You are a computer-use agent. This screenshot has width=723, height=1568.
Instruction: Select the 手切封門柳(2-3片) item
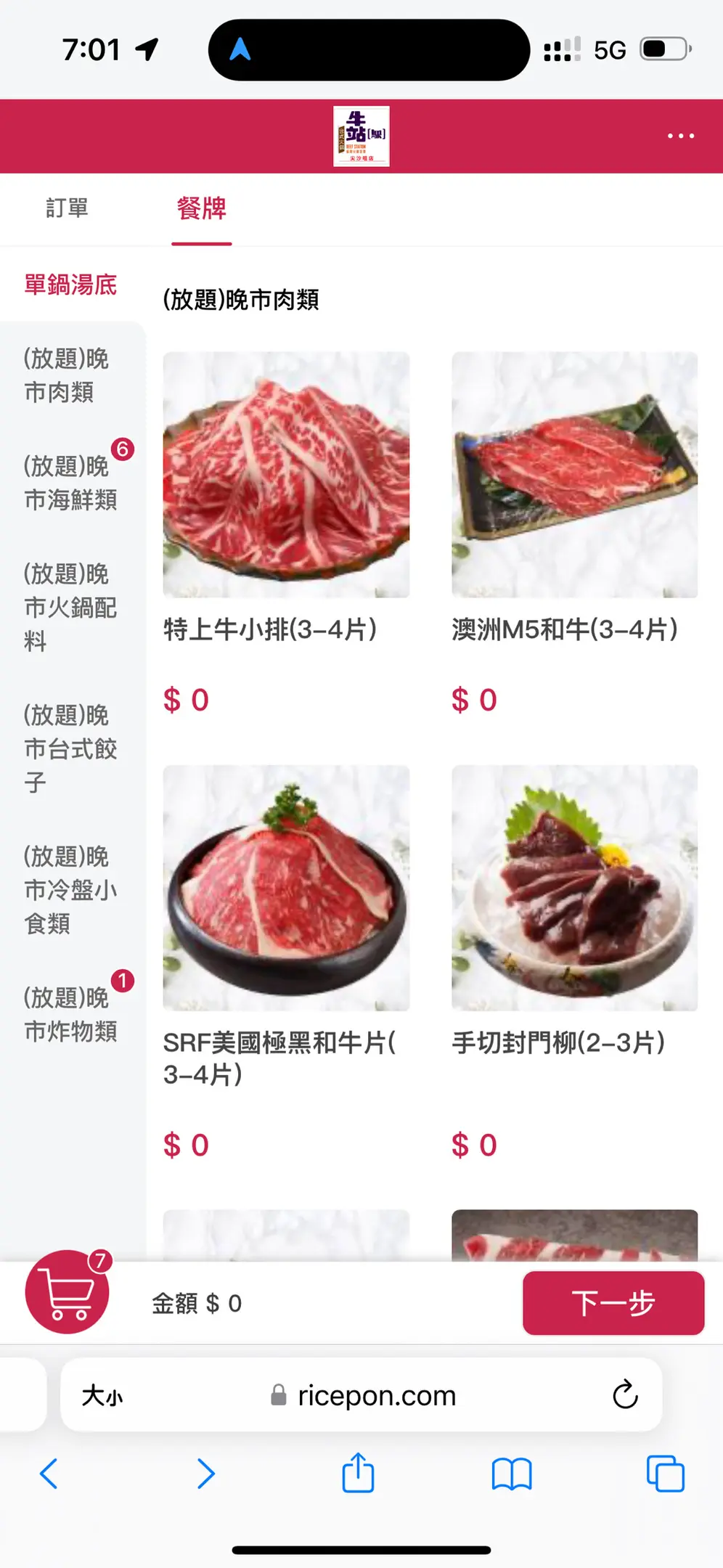pos(574,888)
